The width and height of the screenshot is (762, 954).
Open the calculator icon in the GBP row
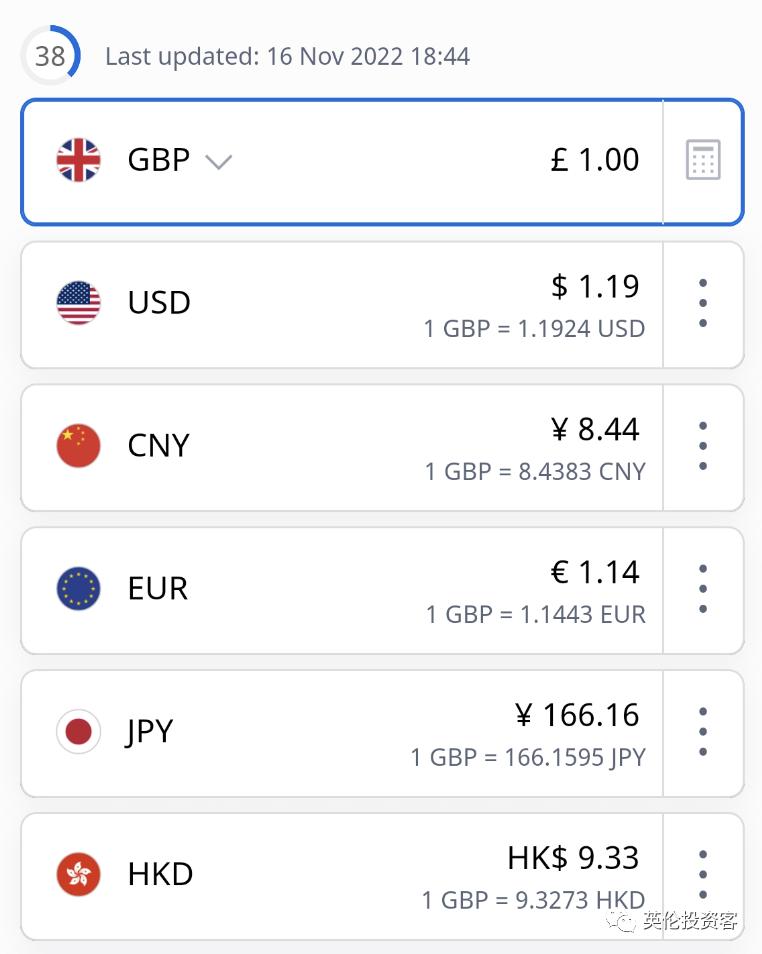[x=702, y=159]
